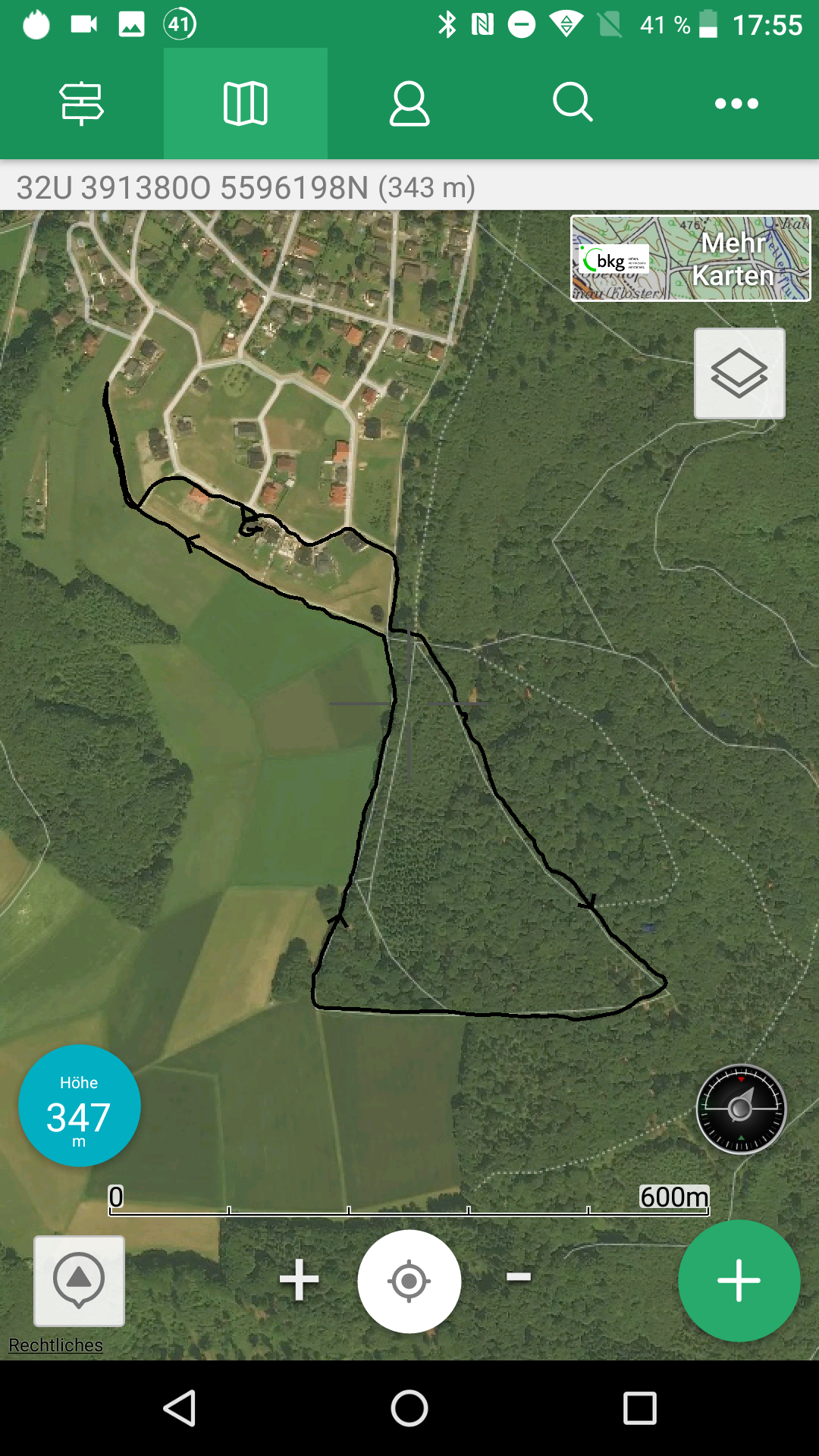Tap the Höhe altitude bubble
Screen dimensions: 819x1456
(x=79, y=1106)
